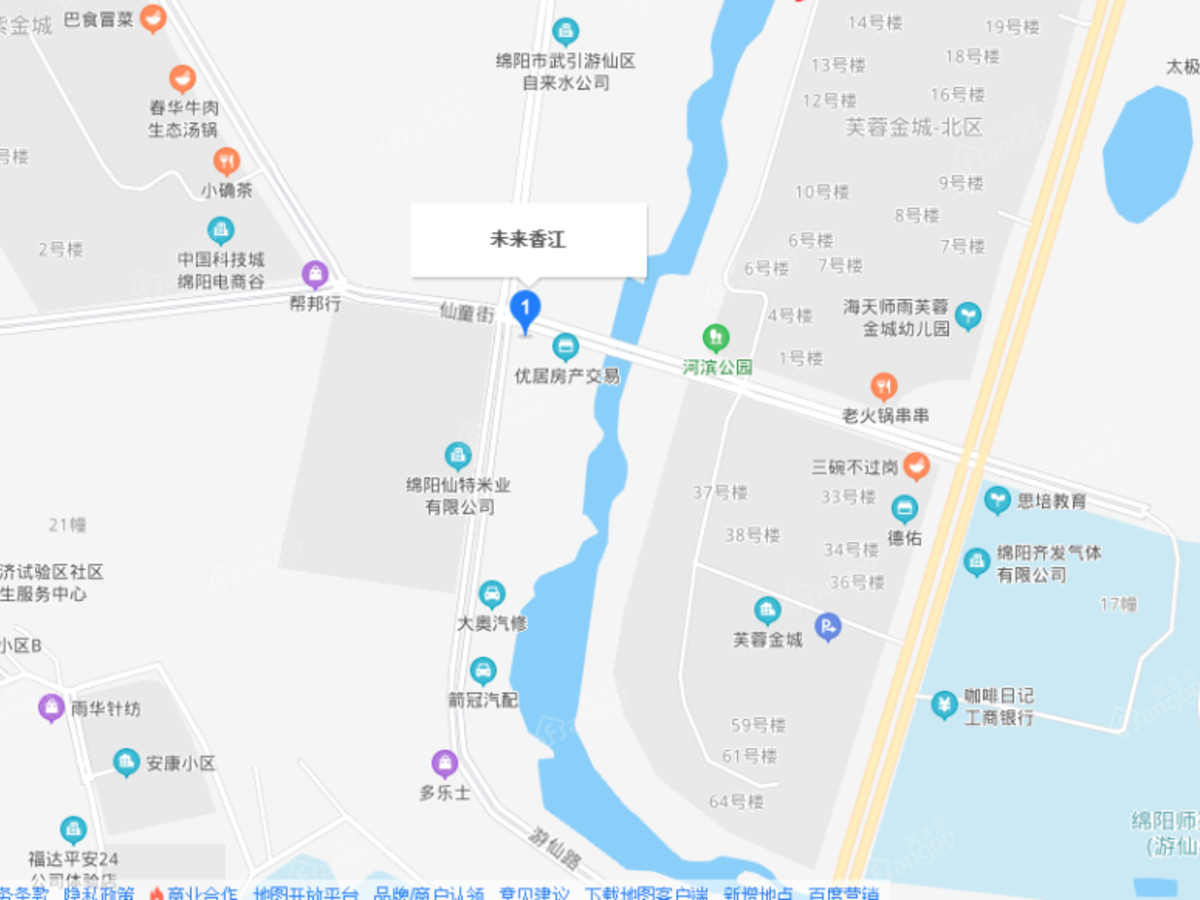The height and width of the screenshot is (900, 1200).
Task: Select the 三碗不过岗 restaurant marker
Action: coord(916,466)
